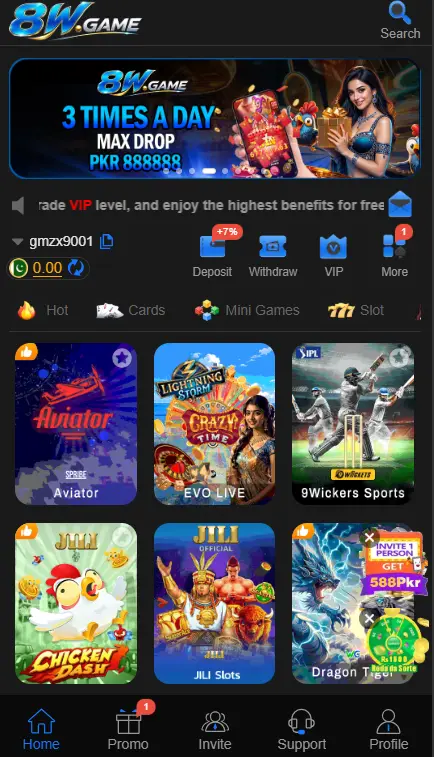Open the JILI Slots tile

pyautogui.click(x=214, y=603)
